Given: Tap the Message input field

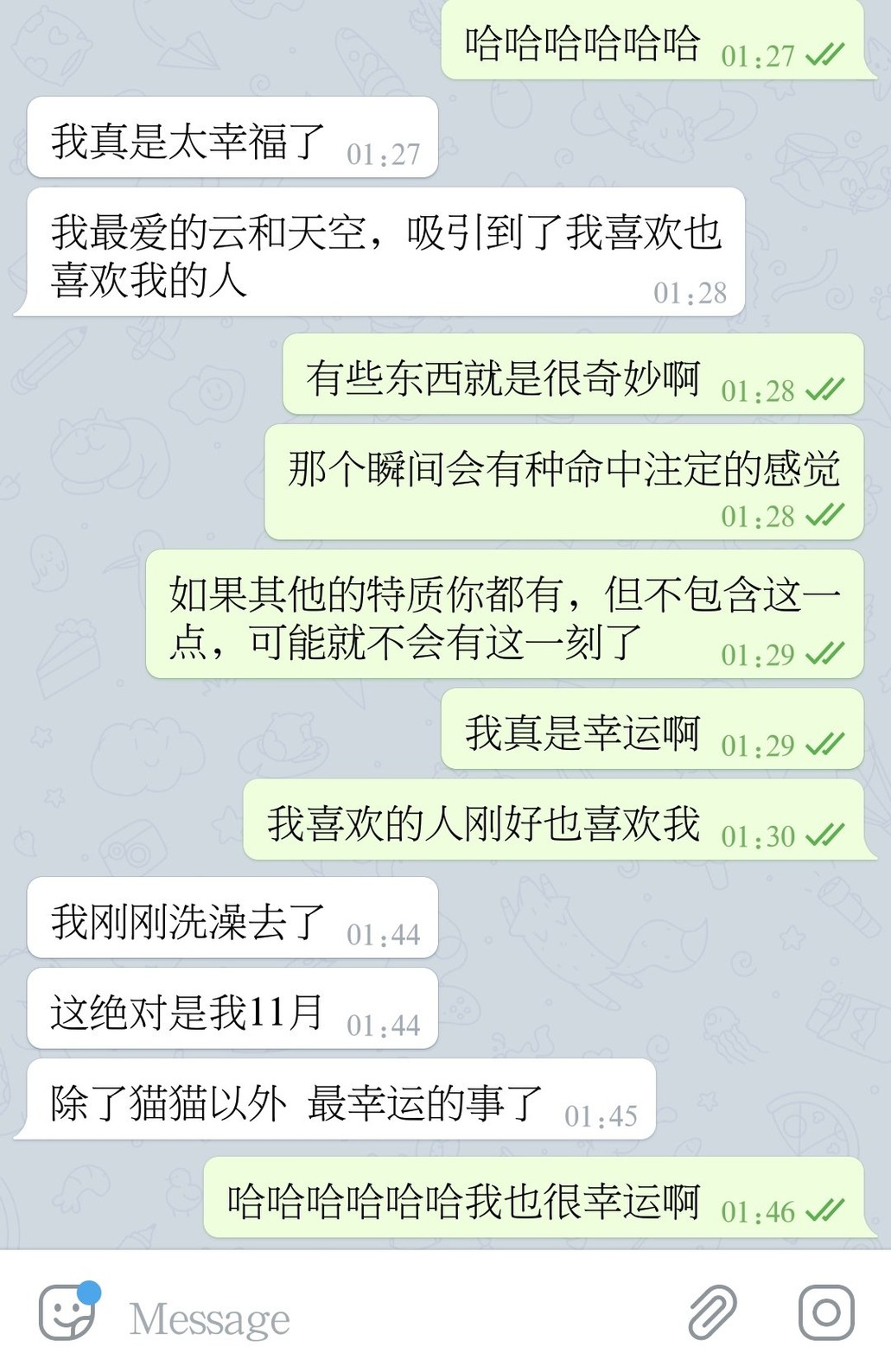Looking at the screenshot, I should [389, 1318].
